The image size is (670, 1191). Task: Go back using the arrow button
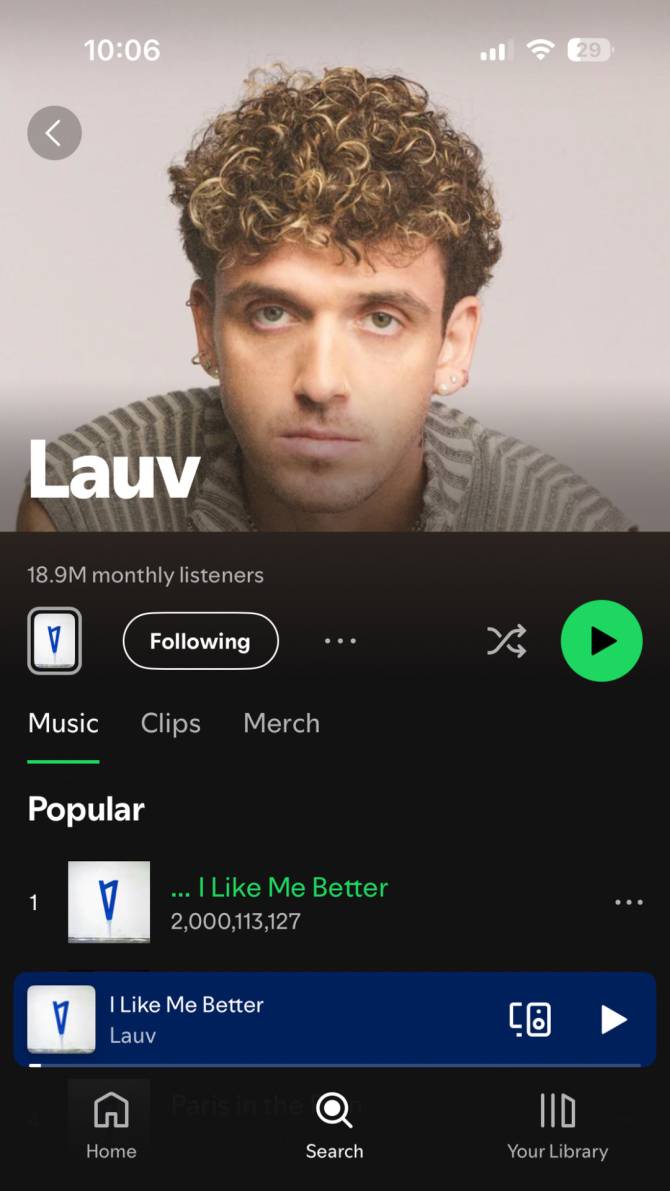(54, 133)
